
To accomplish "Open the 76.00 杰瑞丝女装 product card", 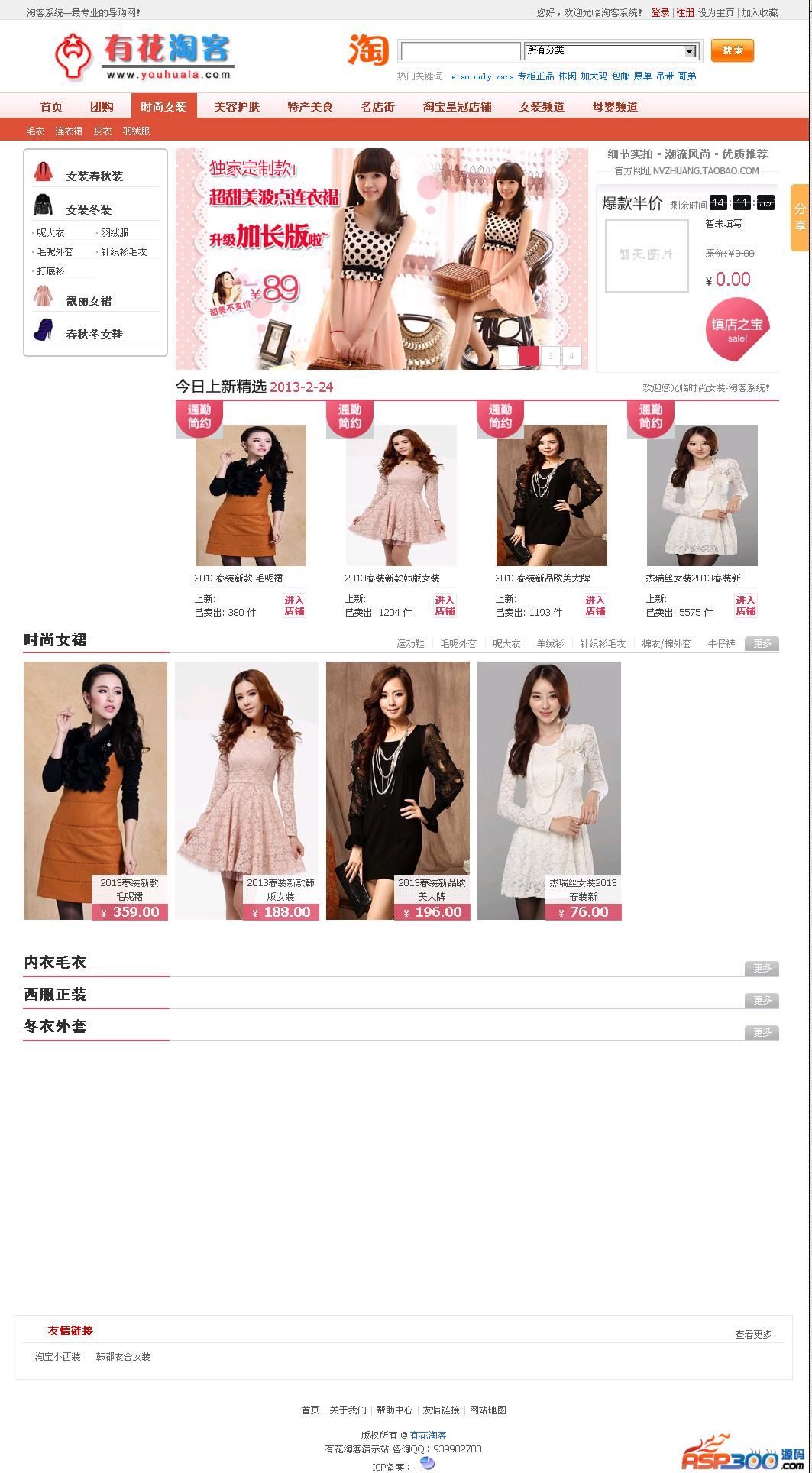I will 548,790.
